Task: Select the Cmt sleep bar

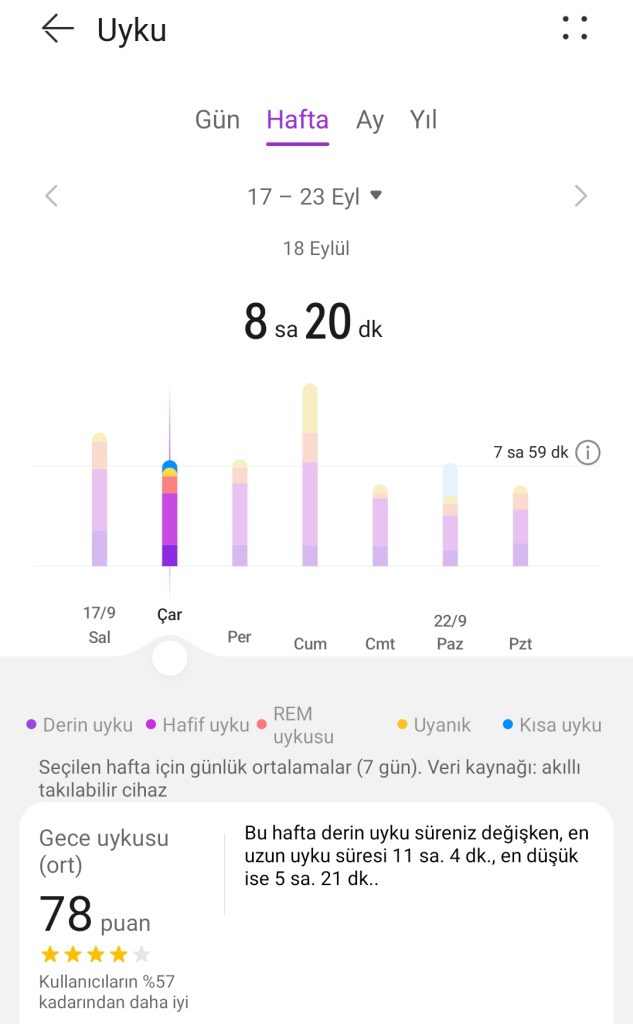Action: [x=380, y=526]
